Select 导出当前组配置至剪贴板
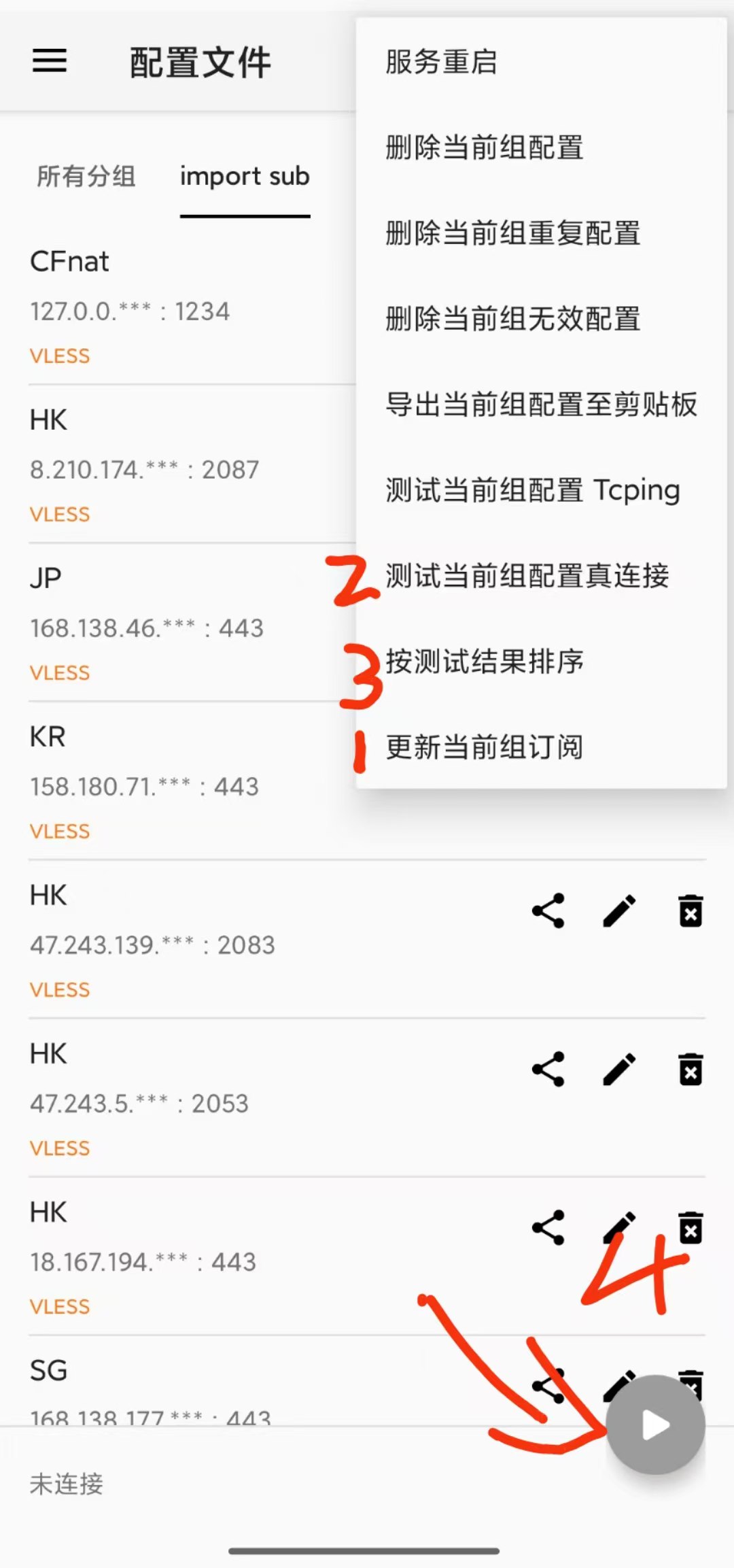734x1568 pixels. tap(541, 405)
